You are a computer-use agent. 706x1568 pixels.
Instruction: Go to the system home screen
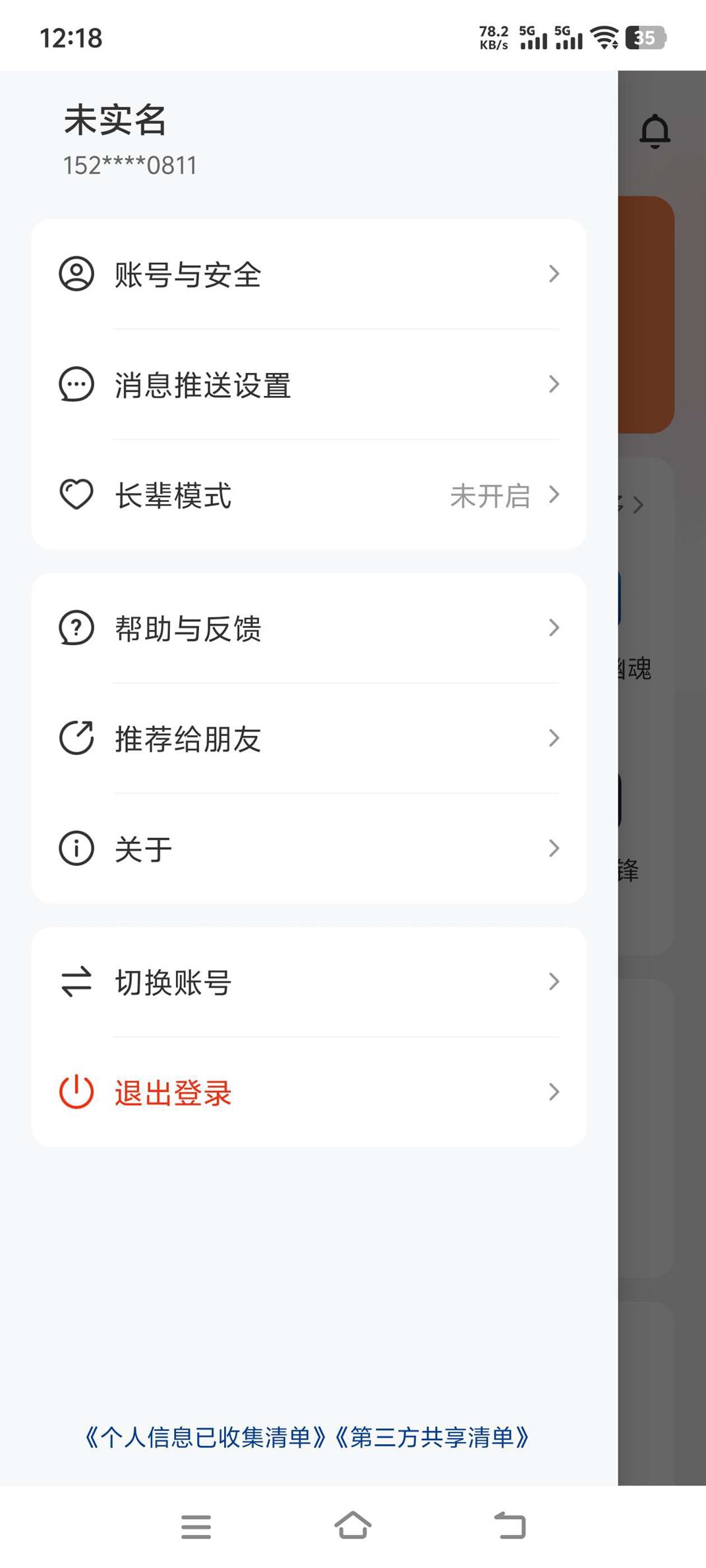pyautogui.click(x=353, y=1525)
